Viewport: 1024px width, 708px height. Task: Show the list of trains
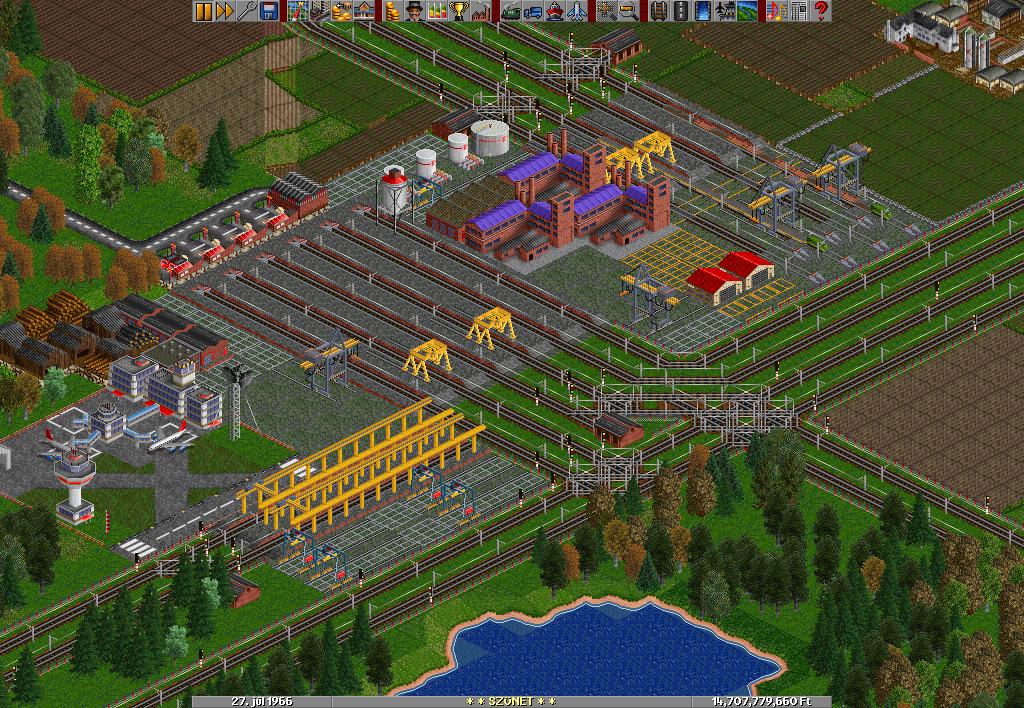[512, 11]
